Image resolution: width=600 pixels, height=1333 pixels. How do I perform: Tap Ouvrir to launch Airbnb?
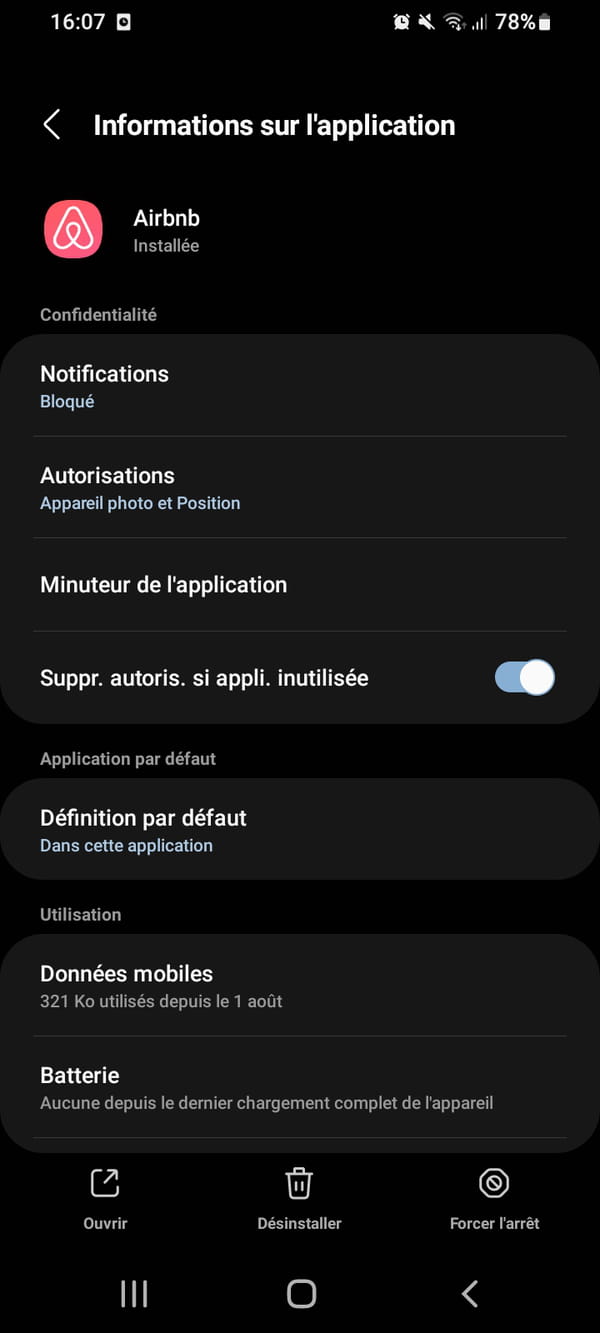pos(105,1198)
